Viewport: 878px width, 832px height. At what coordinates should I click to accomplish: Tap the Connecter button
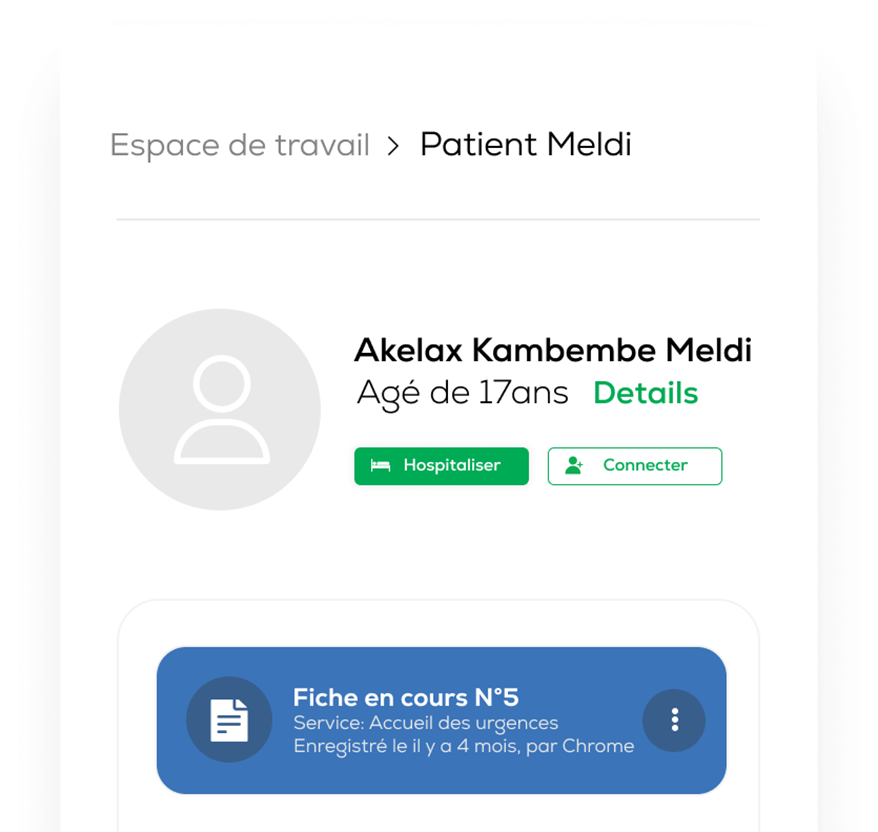tap(634, 466)
